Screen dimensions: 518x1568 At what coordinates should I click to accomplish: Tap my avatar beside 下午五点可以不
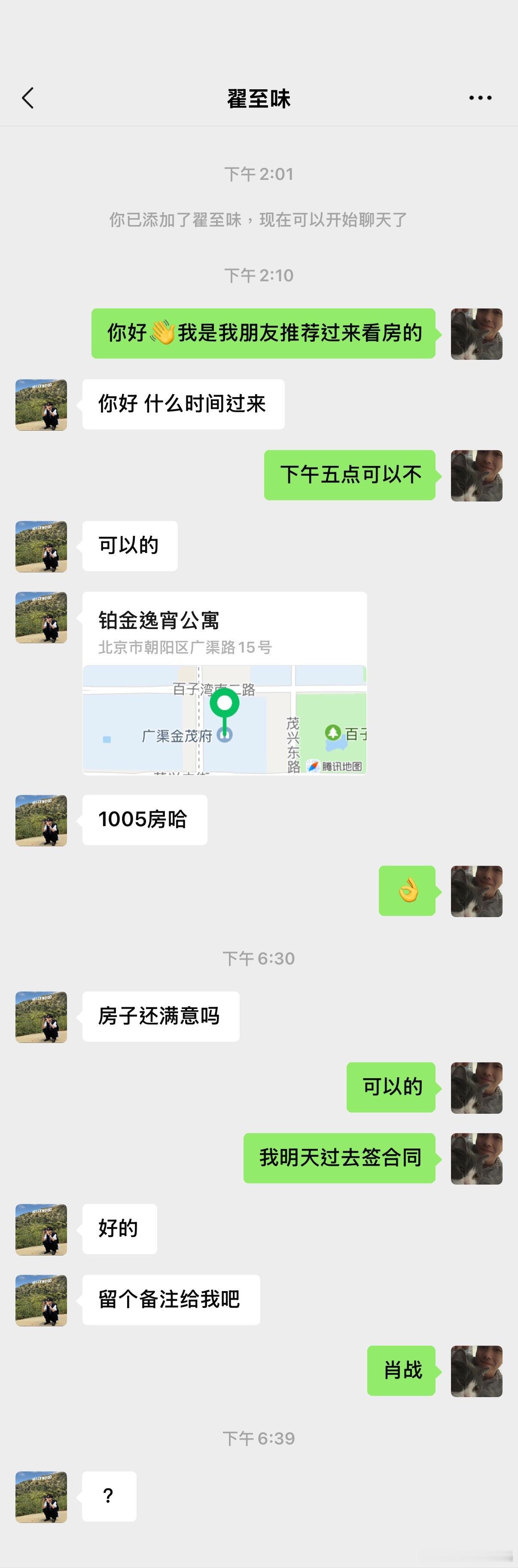pos(477,475)
